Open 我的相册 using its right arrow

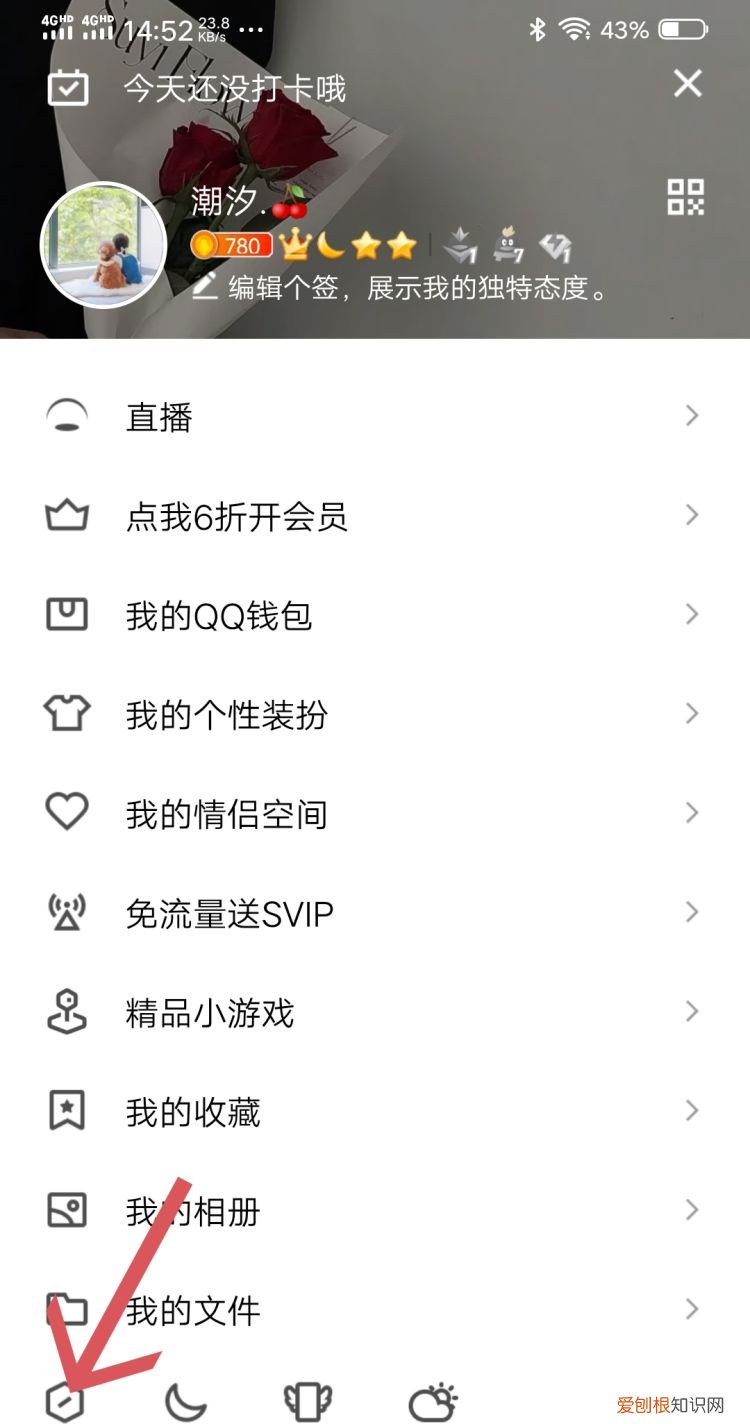click(x=691, y=1210)
